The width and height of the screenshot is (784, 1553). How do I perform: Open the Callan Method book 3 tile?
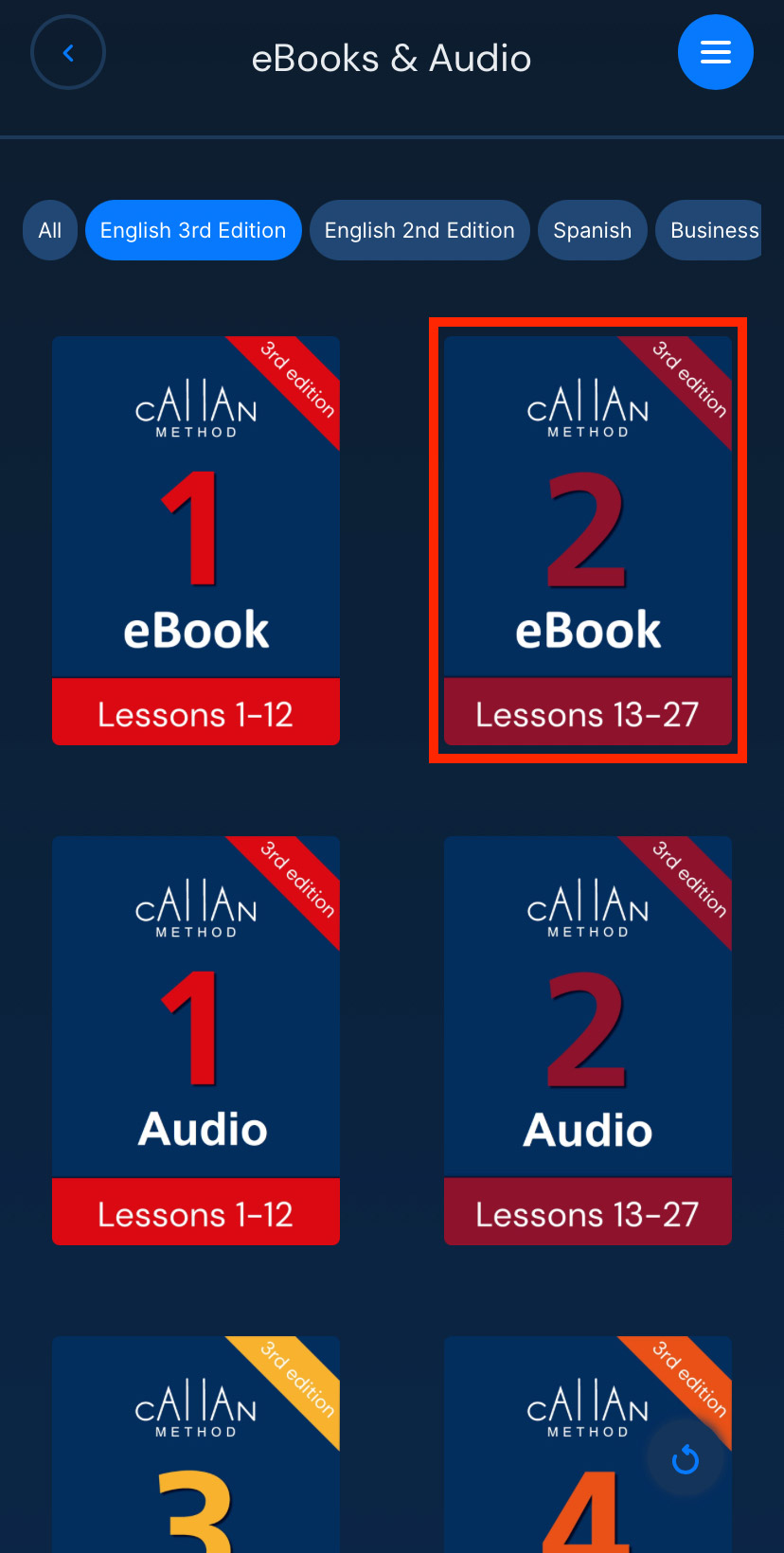[x=196, y=1444]
